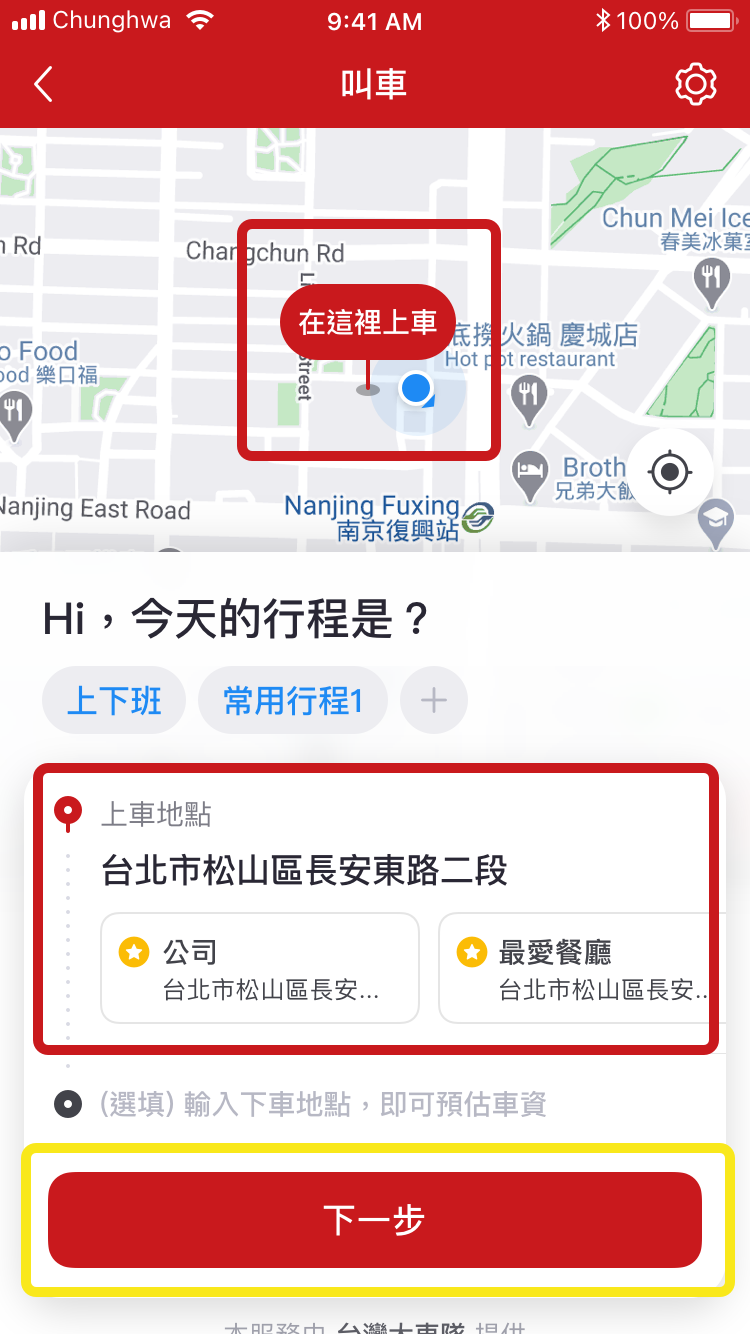Select the 上下班 trip chip
Screen dimensions: 750x1334
tap(114, 701)
